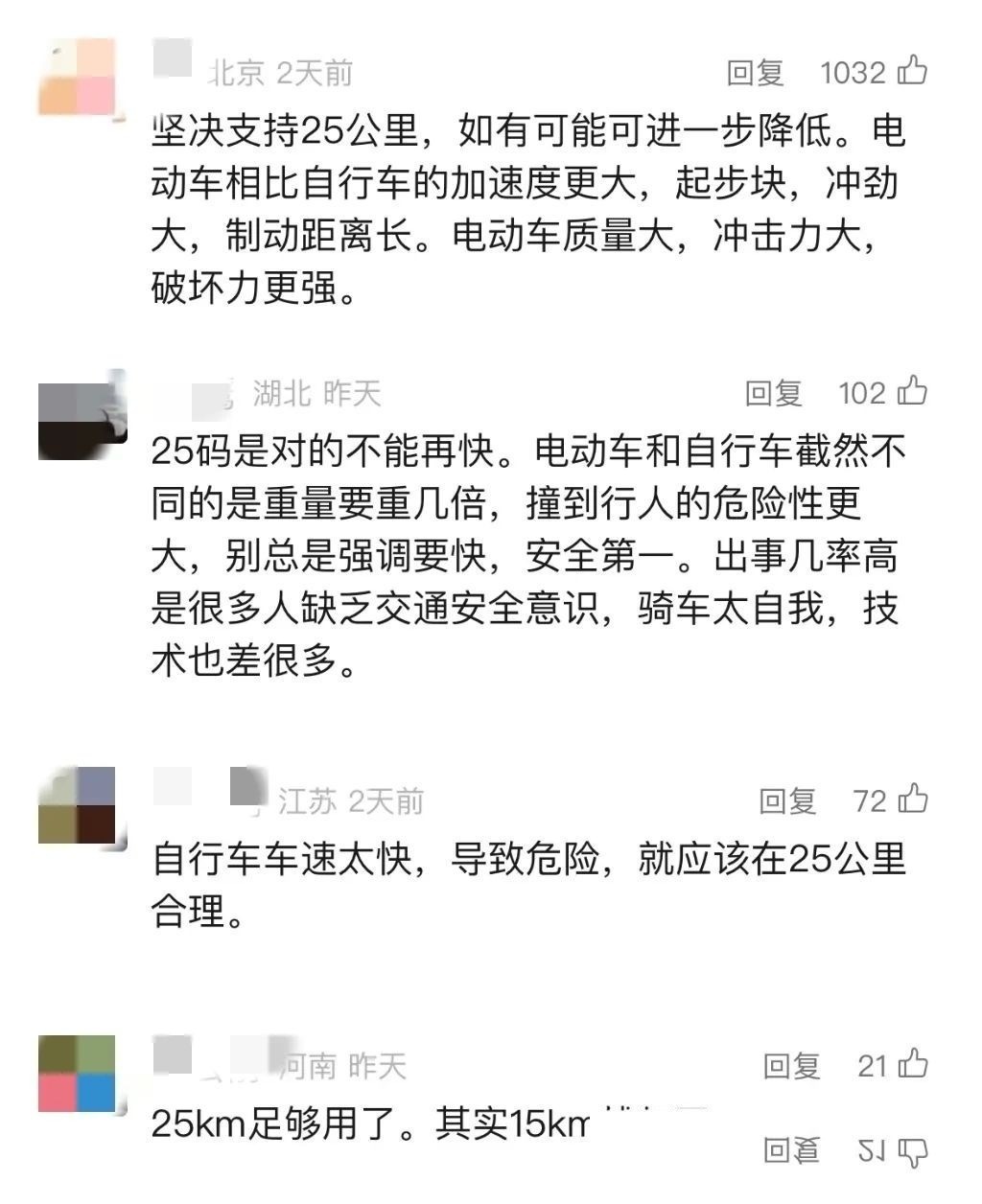Image resolution: width=982 pixels, height=1204 pixels.
Task: Reply to the Hubei commenter's comment
Action: pos(773,393)
